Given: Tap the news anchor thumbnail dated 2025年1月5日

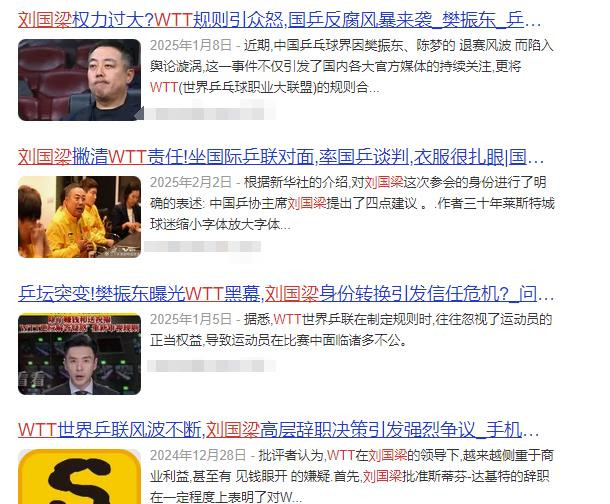Looking at the screenshot, I should 79,353.
